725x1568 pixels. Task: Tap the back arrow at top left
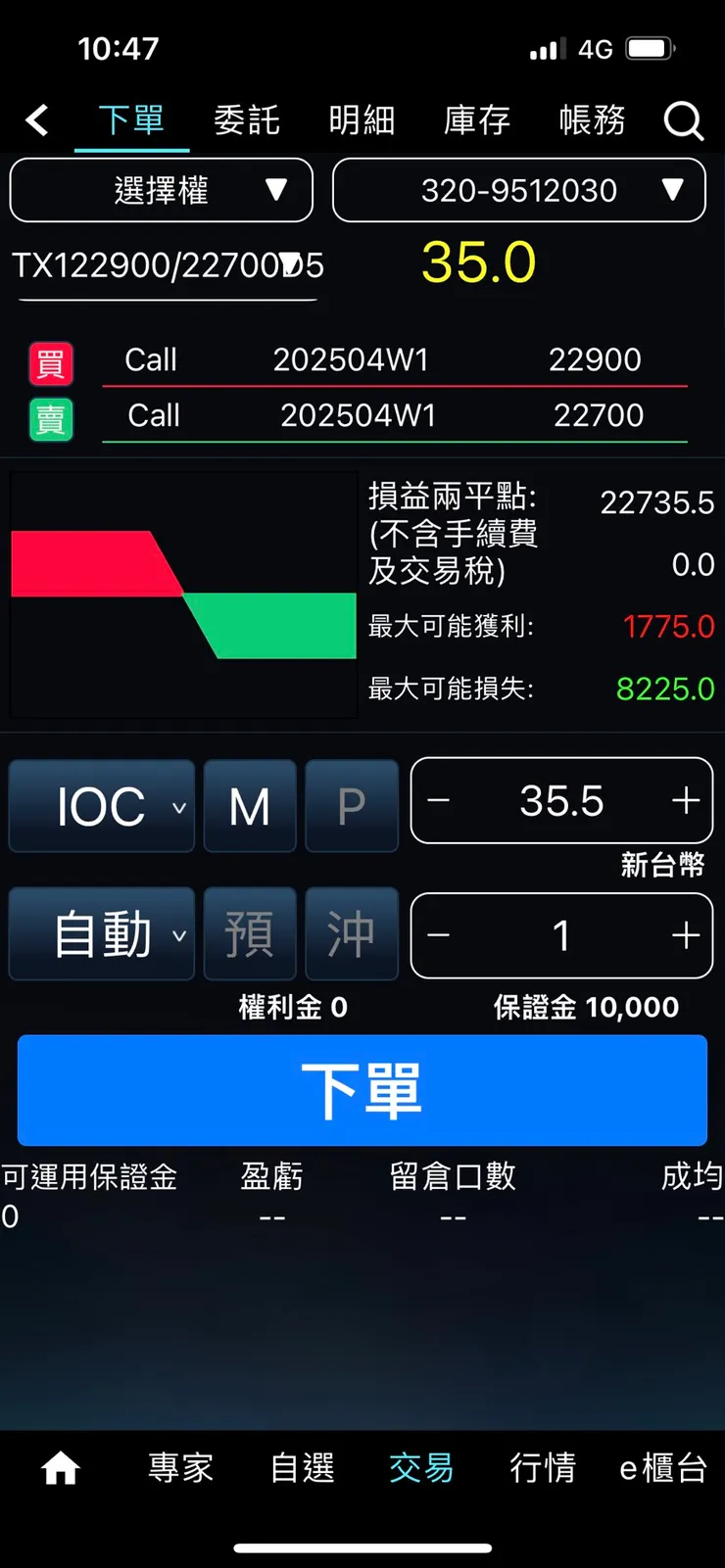(36, 120)
